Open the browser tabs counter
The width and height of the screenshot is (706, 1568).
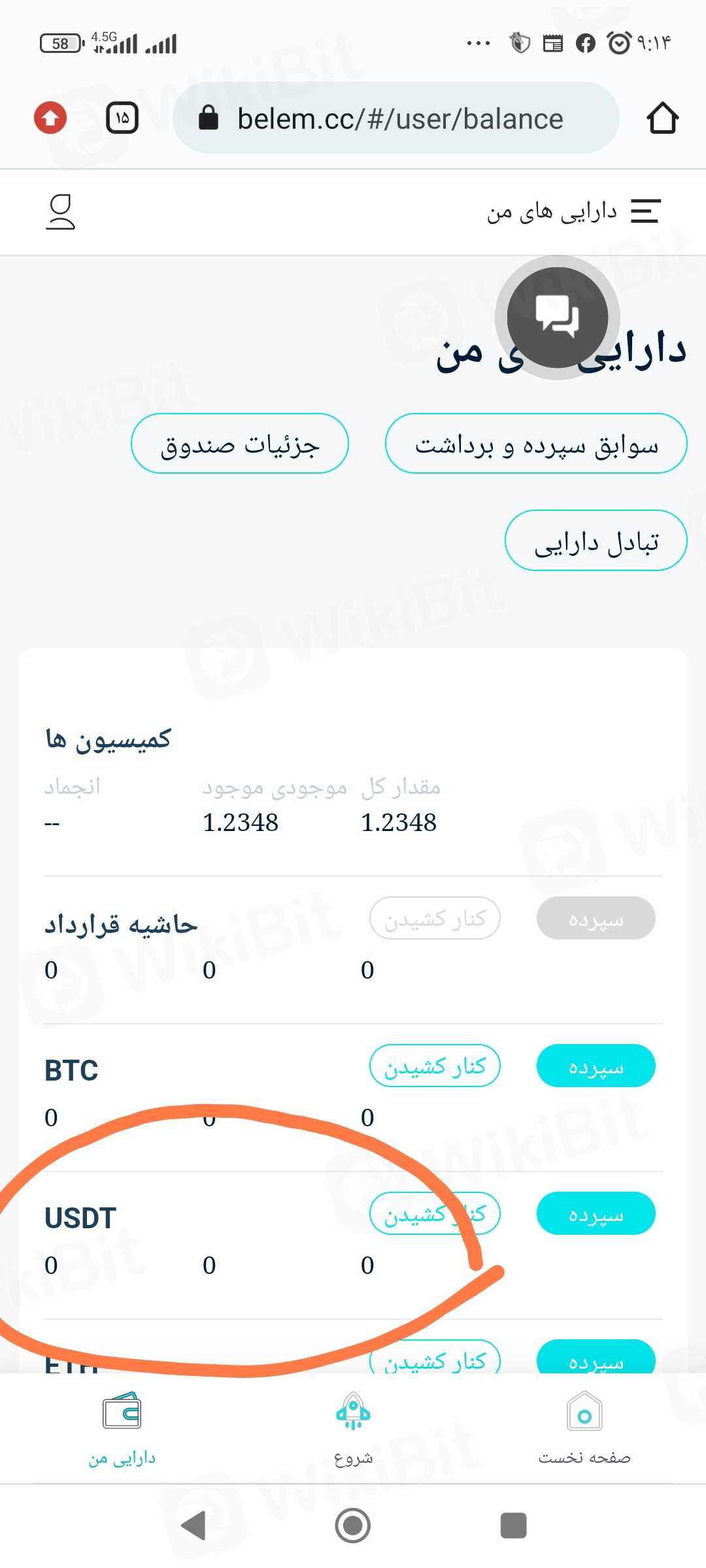coord(122,118)
